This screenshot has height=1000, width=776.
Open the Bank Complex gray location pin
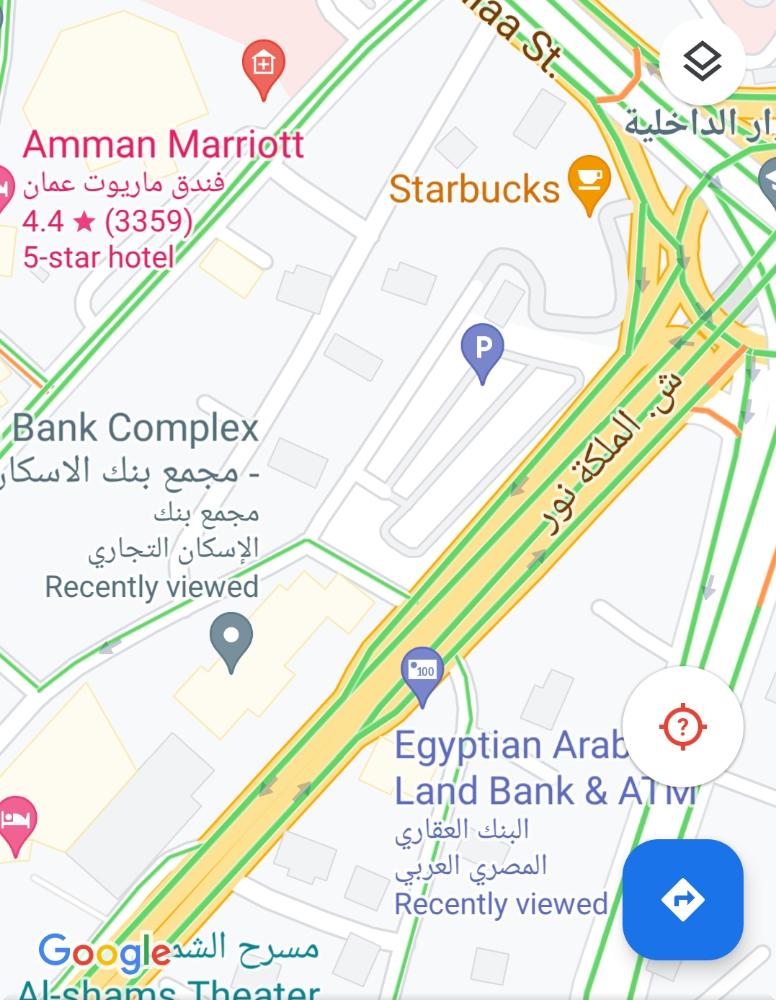[x=232, y=637]
